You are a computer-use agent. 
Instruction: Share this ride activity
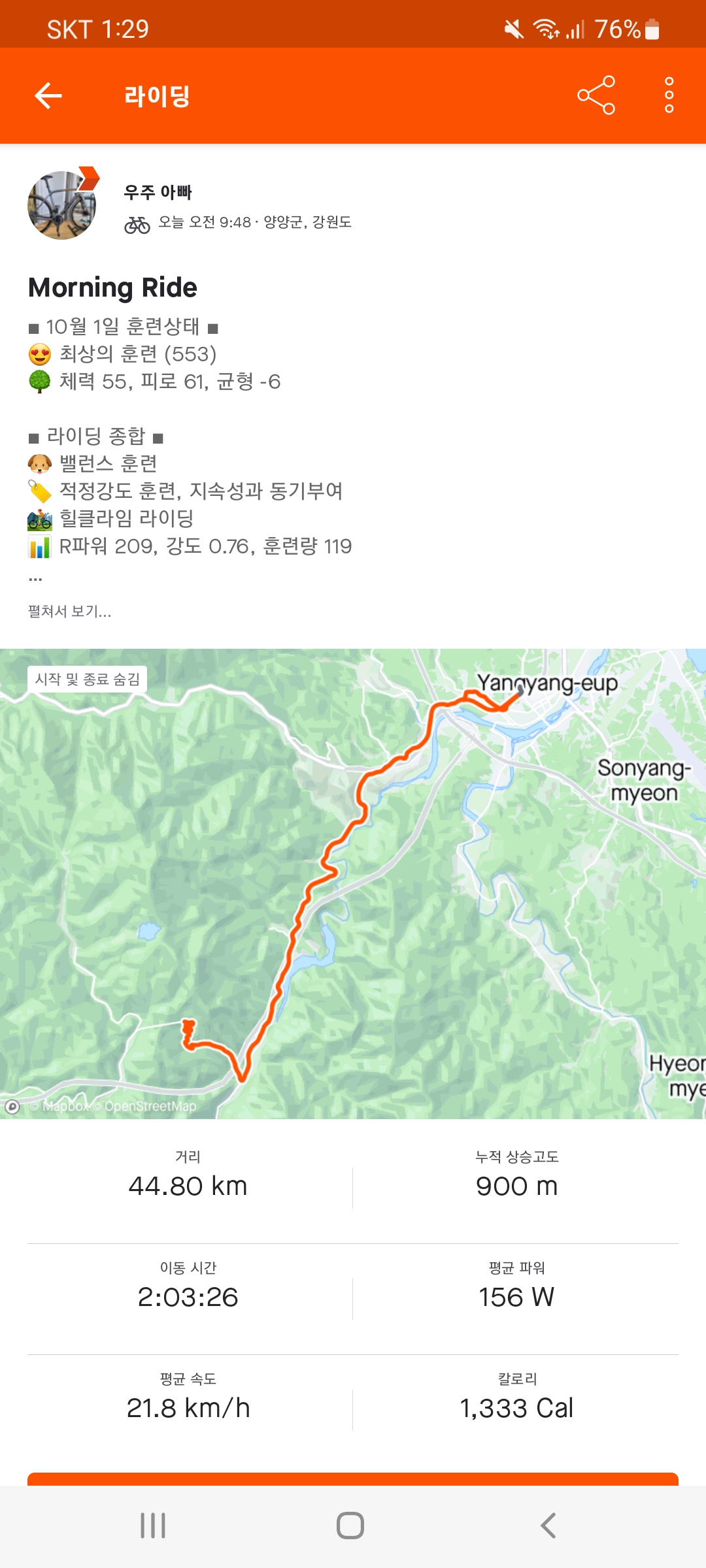click(596, 96)
